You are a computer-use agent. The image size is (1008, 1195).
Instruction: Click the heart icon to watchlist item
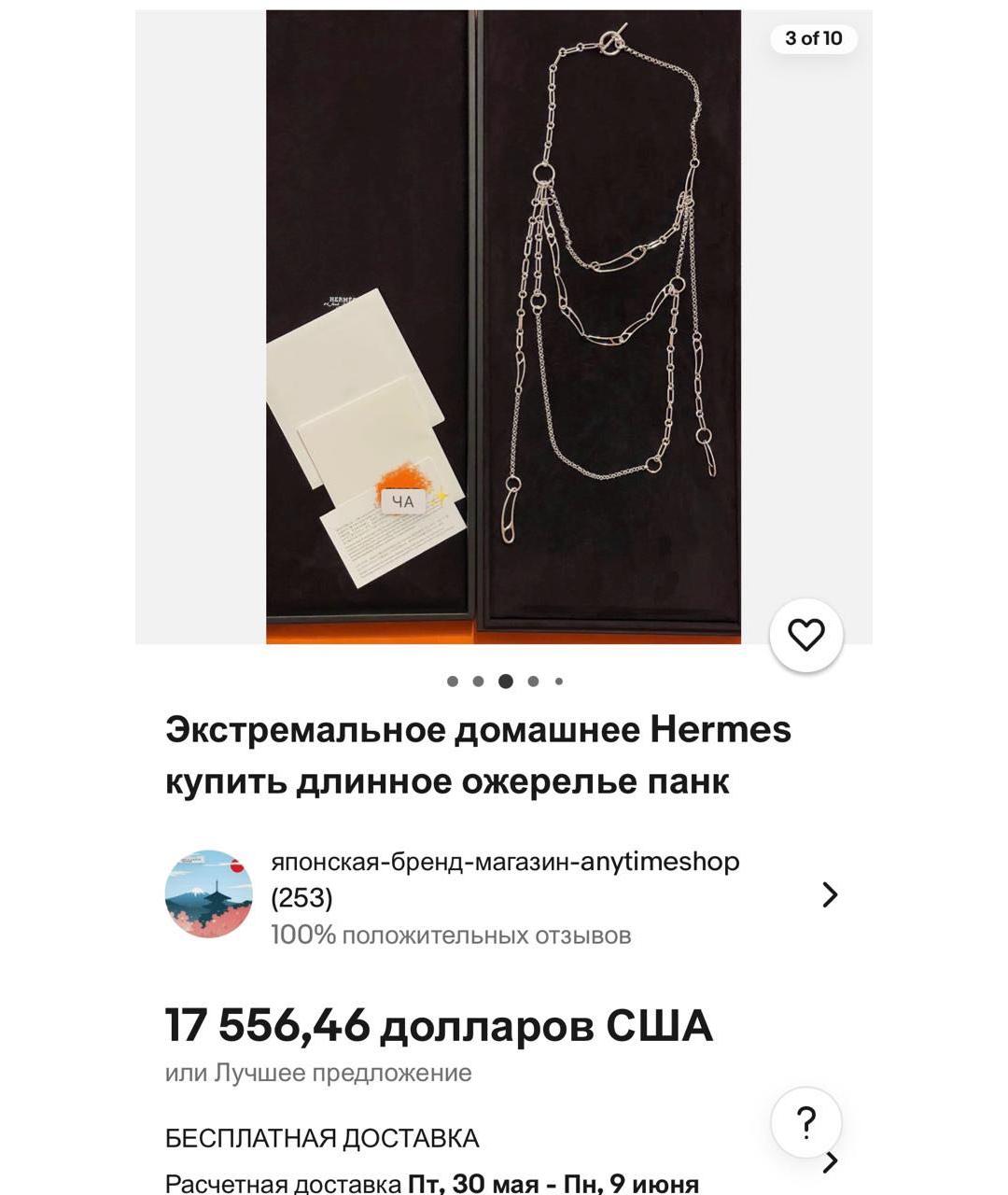807,635
